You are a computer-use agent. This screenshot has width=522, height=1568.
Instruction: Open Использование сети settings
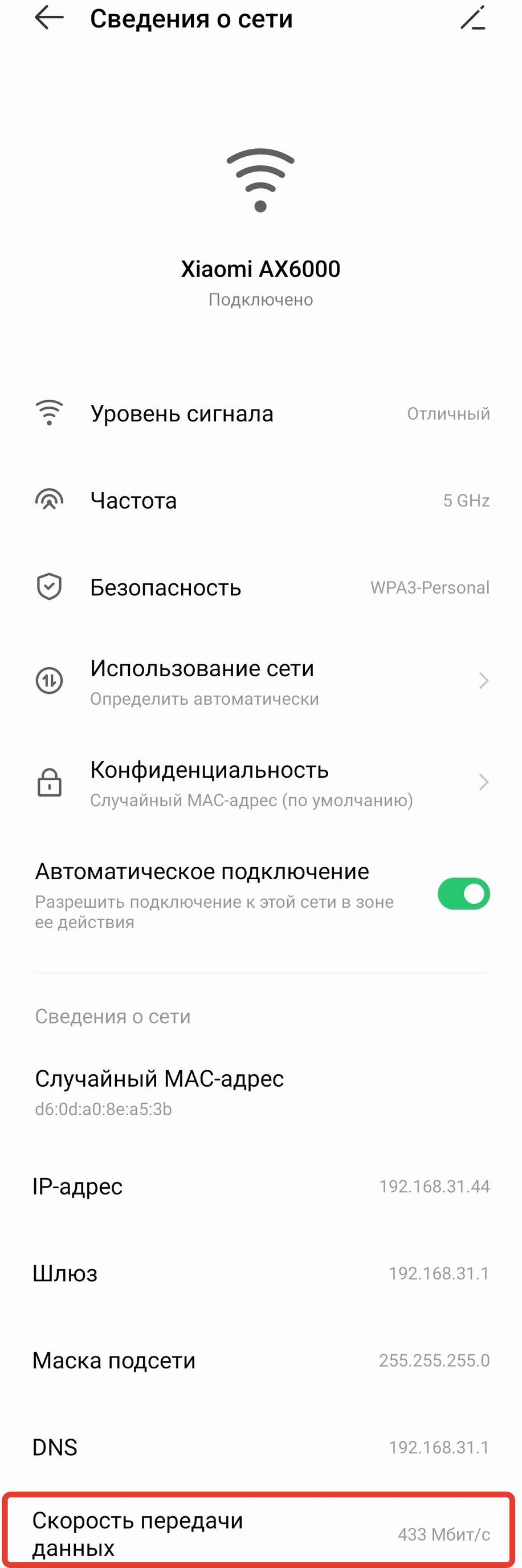(x=262, y=681)
